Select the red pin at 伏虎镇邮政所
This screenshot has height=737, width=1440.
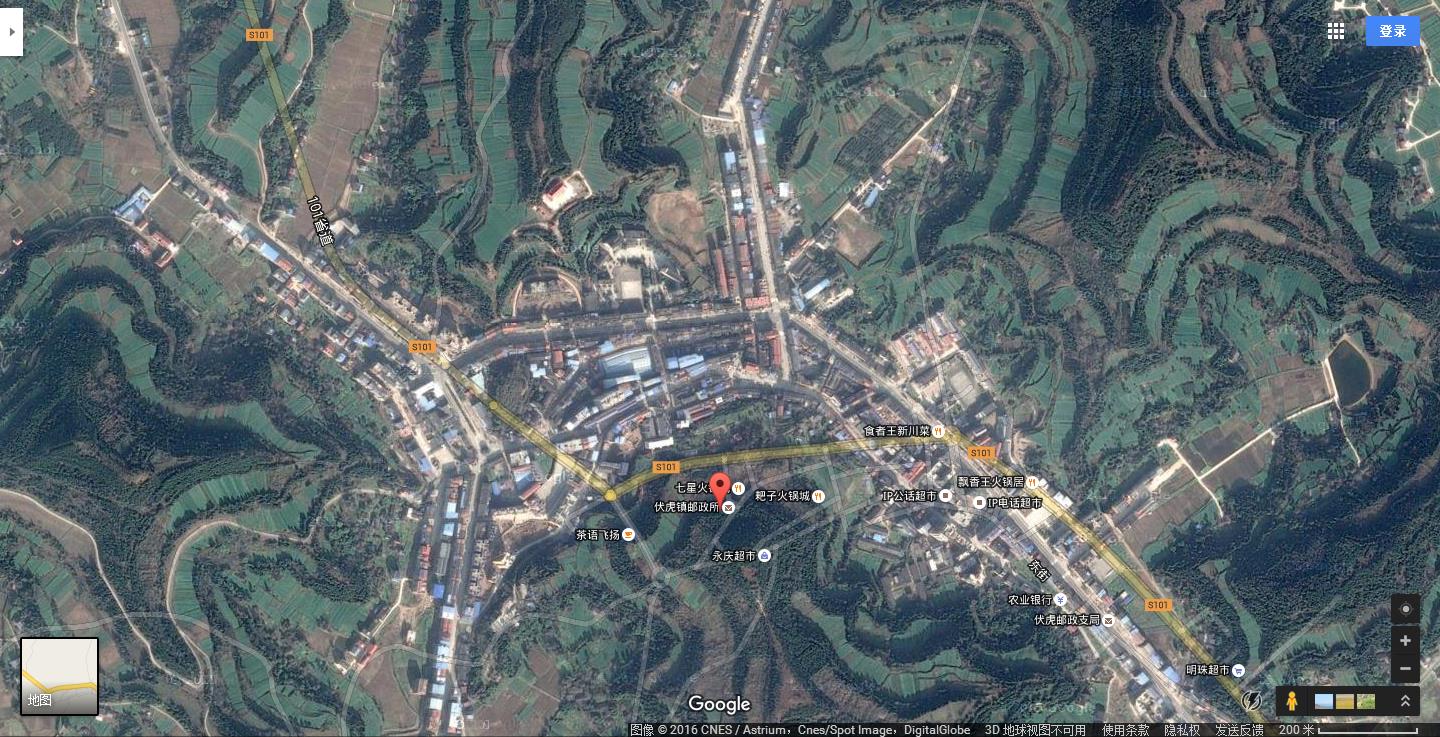[x=720, y=488]
